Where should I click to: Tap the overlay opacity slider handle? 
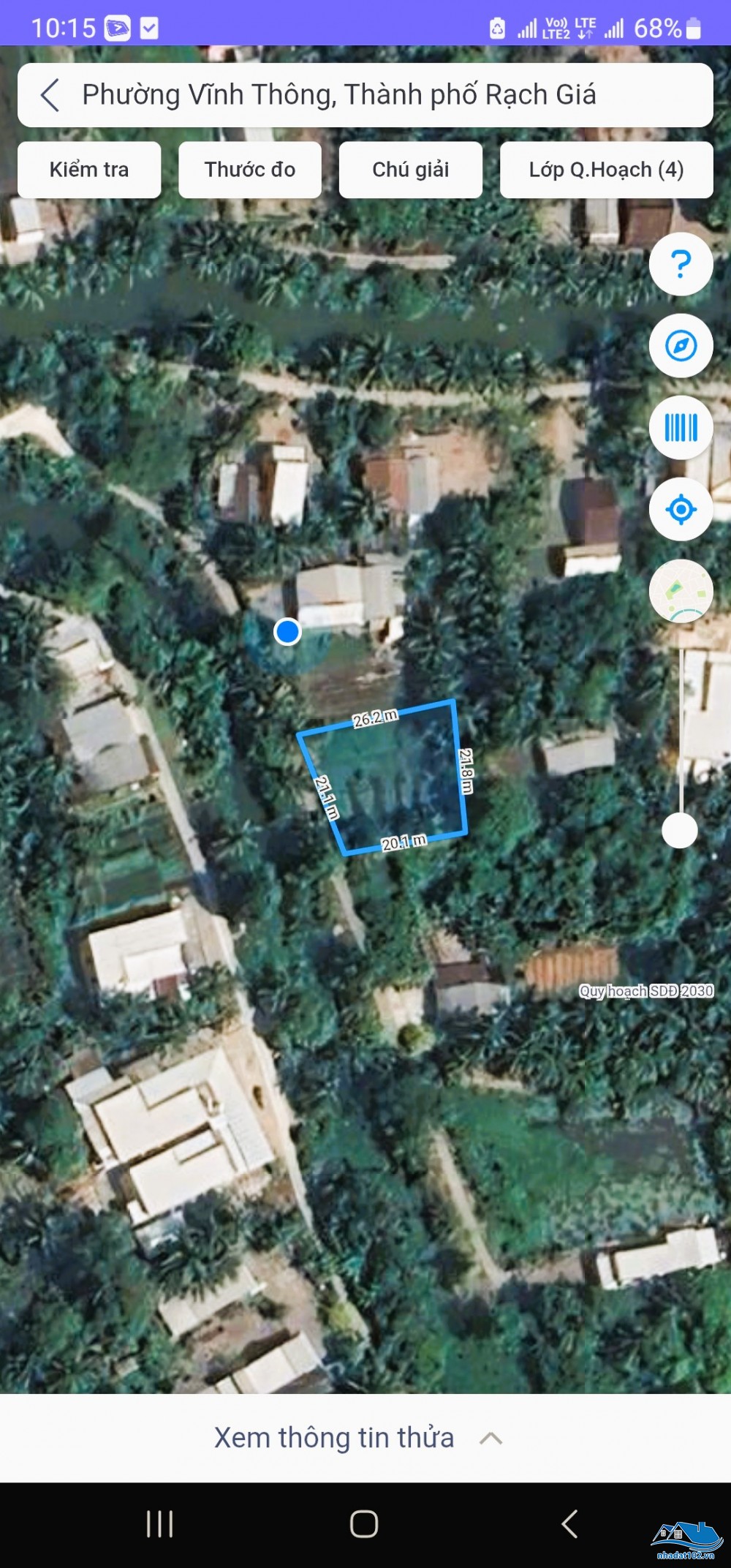680,830
